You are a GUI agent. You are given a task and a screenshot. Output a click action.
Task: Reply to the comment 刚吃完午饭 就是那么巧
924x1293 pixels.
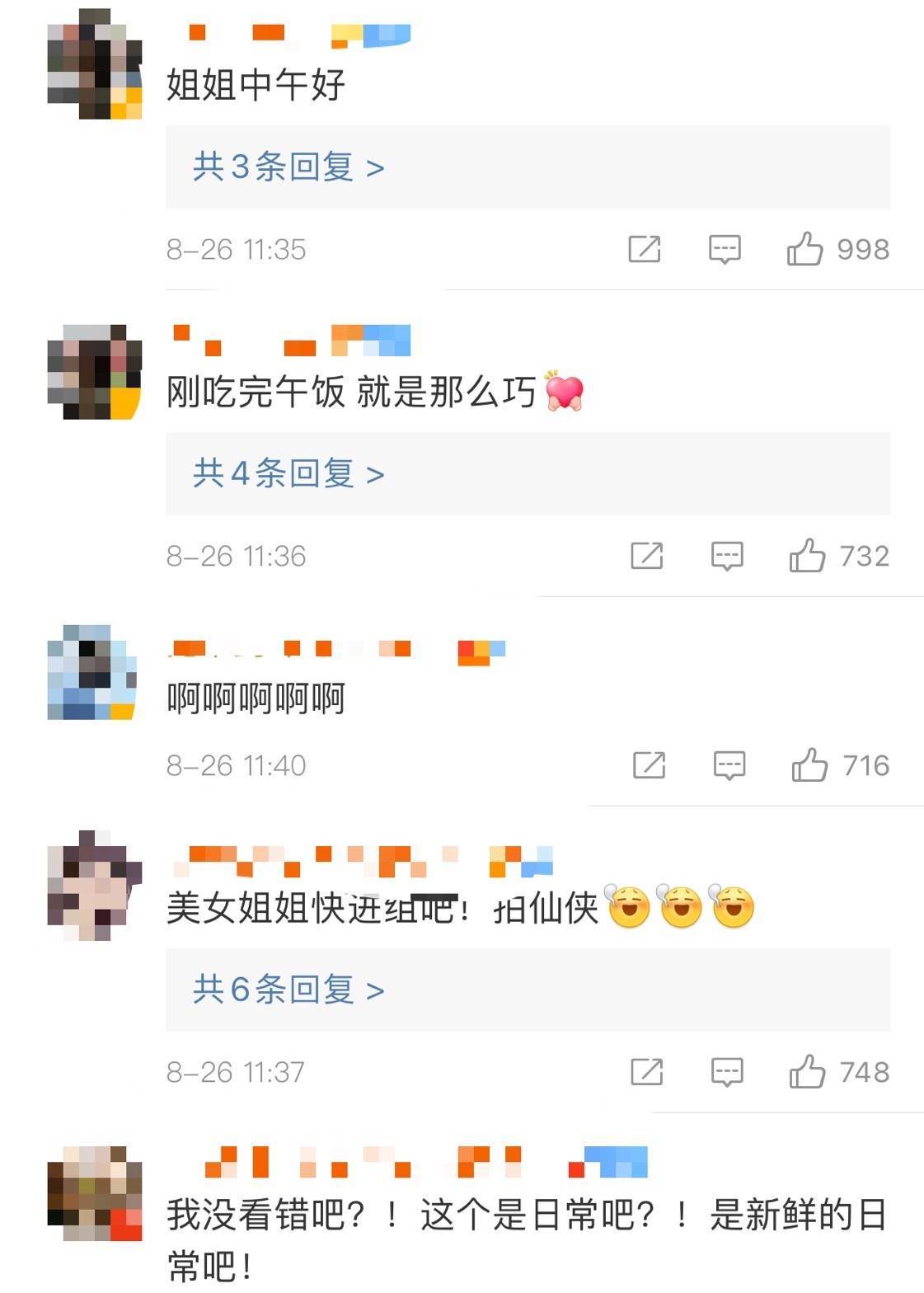727,556
